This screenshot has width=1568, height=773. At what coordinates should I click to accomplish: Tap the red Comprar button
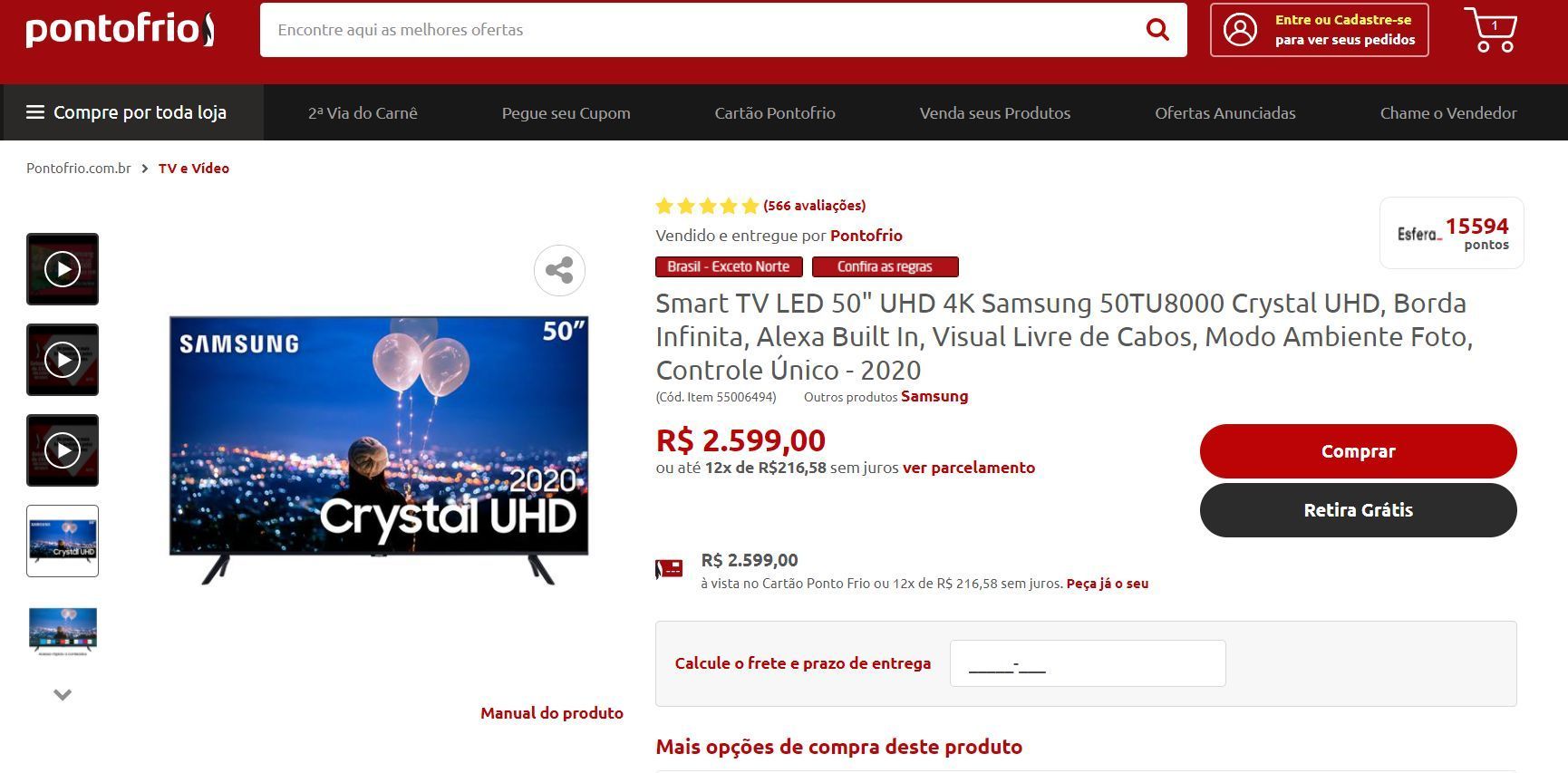(x=1358, y=451)
